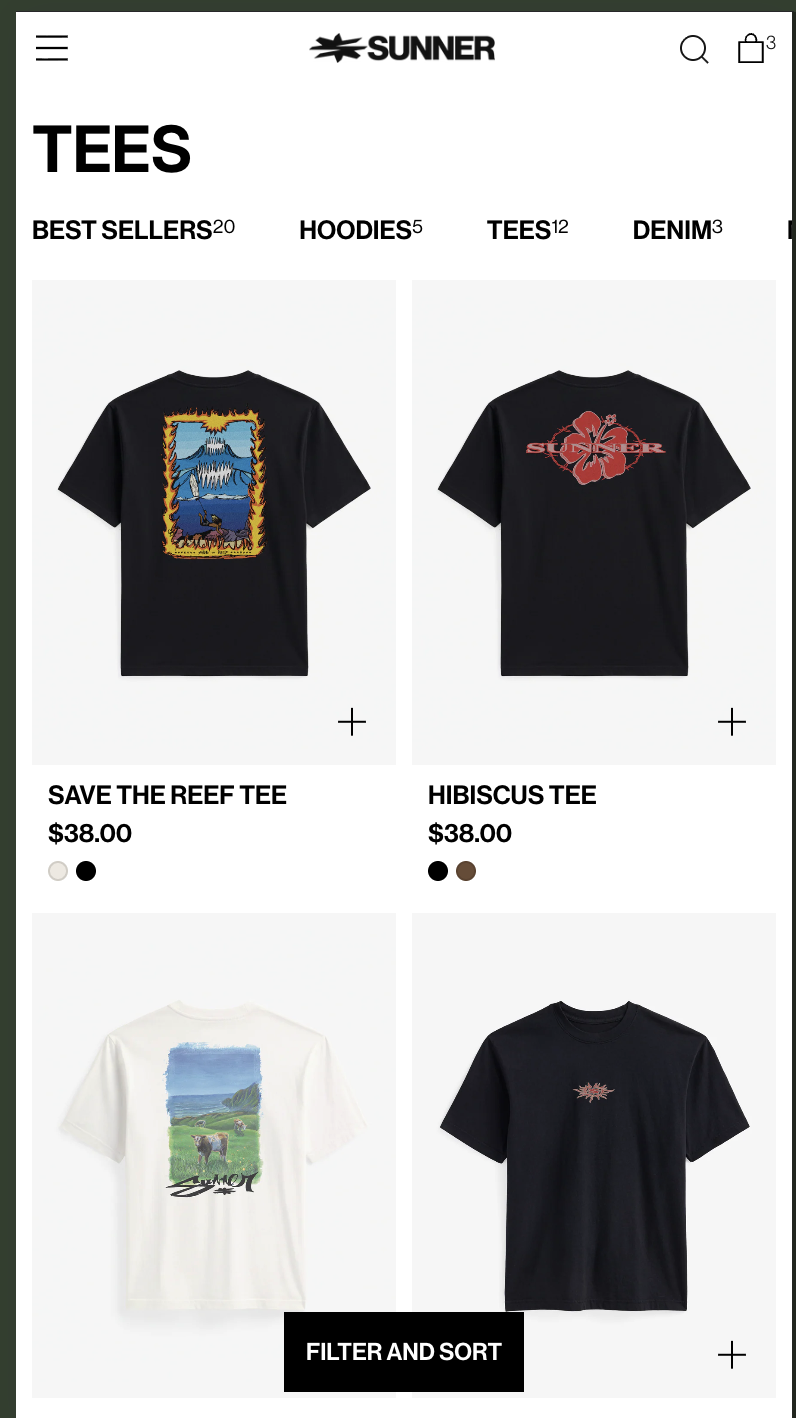
Task: Quick add the Hibiscus Tee
Action: (732, 722)
